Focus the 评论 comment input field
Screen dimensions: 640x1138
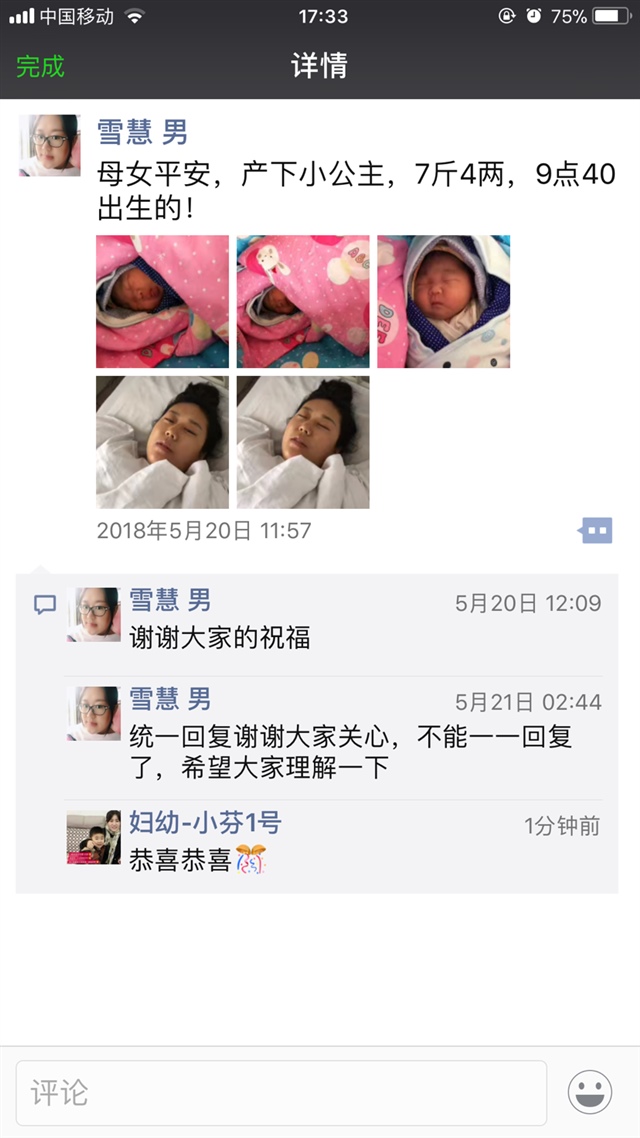click(x=281, y=1093)
